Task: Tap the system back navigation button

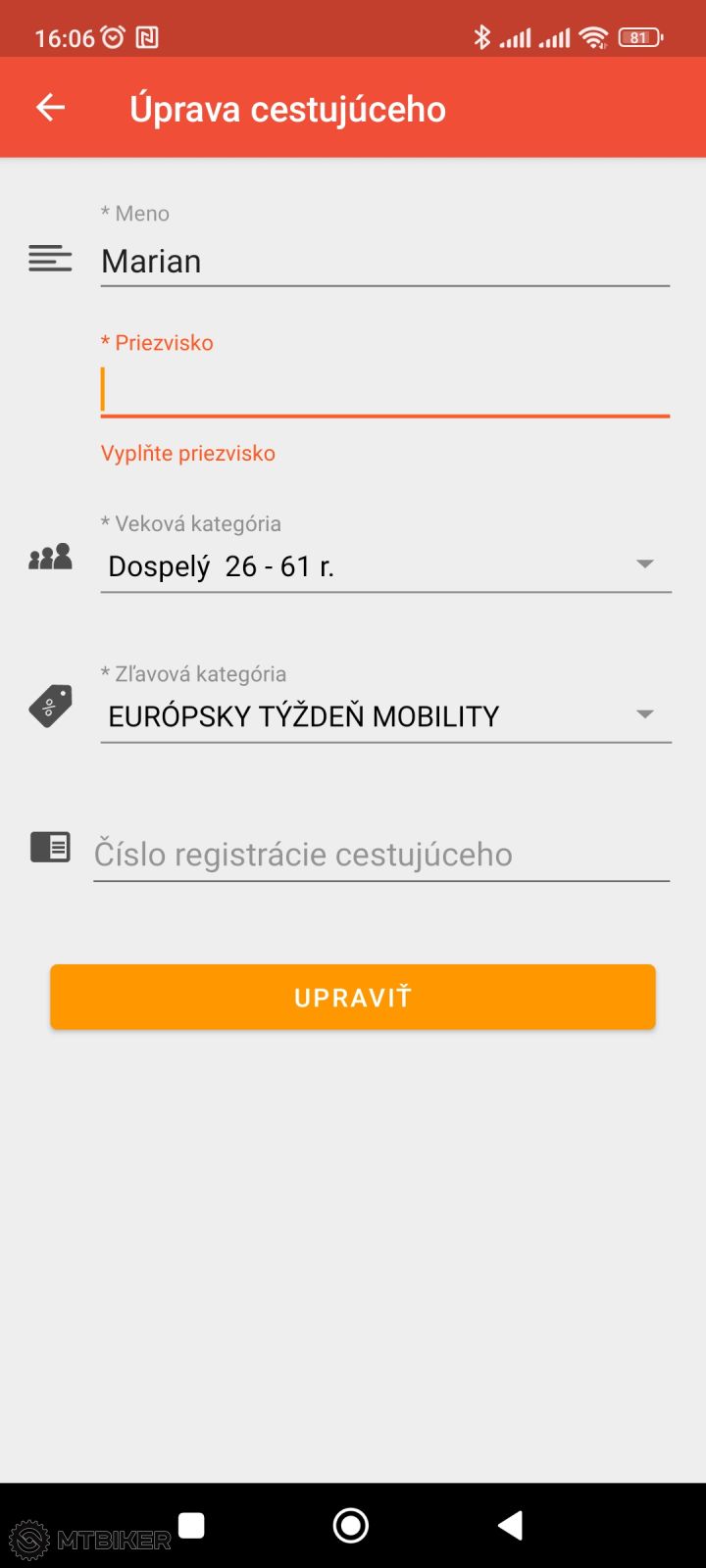Action: tap(510, 1525)
